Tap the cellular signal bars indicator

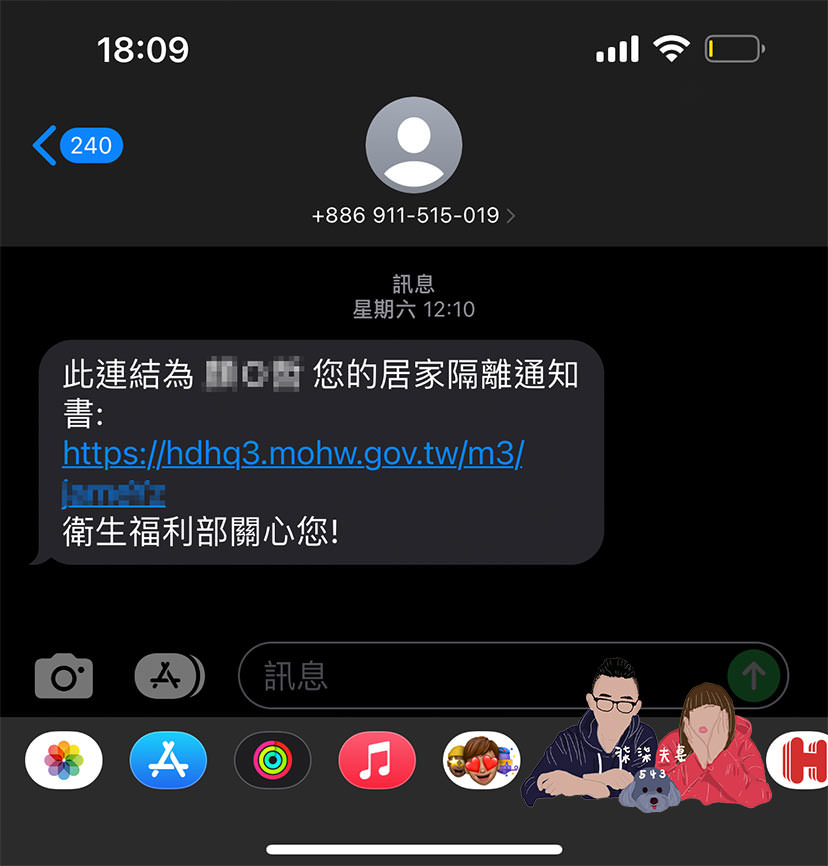point(616,47)
